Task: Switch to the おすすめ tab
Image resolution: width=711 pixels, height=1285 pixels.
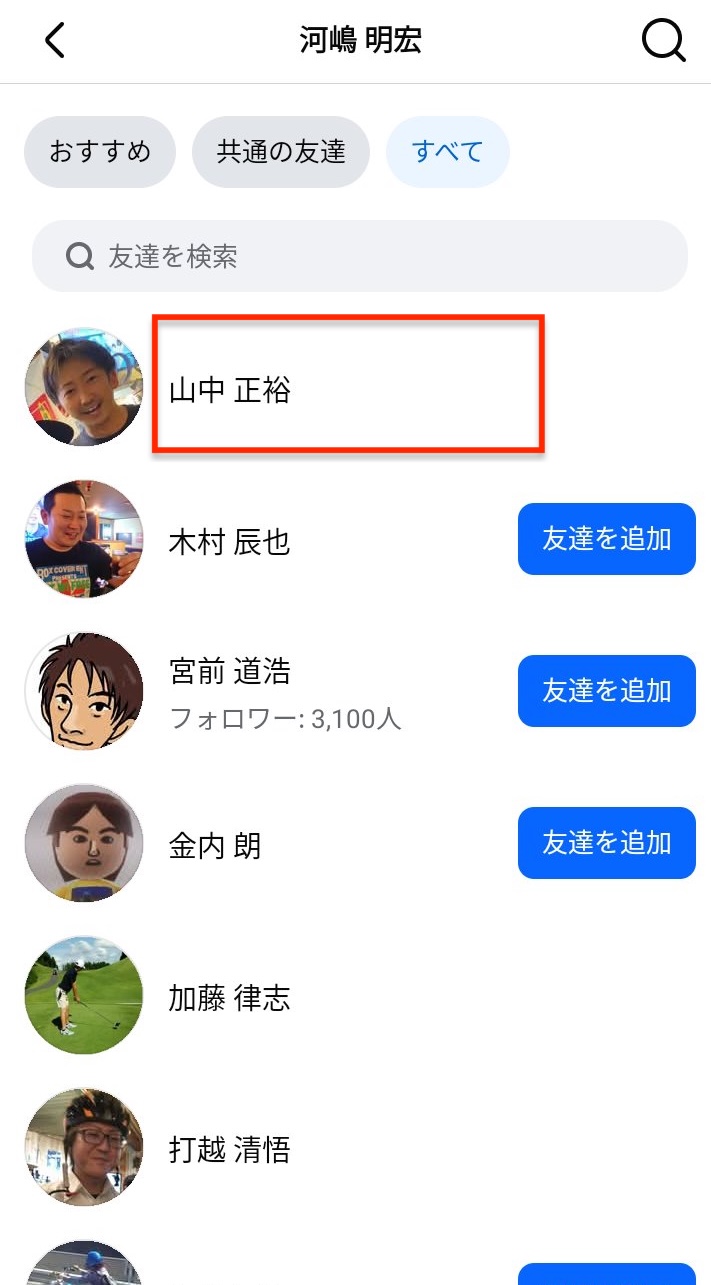Action: click(100, 152)
